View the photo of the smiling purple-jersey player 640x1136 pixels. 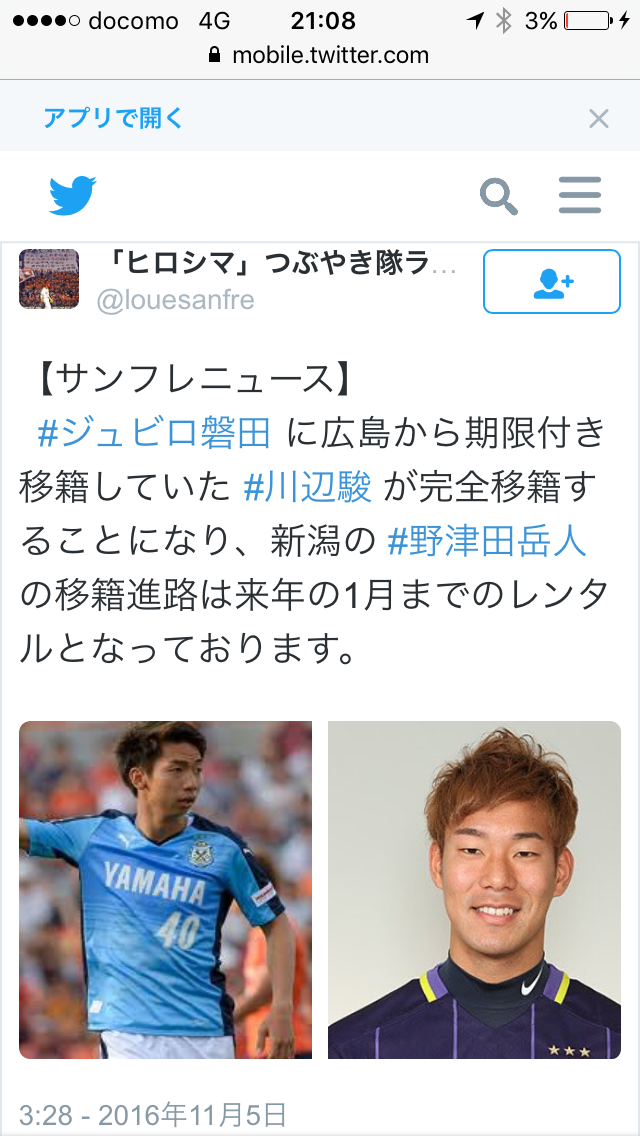475,890
